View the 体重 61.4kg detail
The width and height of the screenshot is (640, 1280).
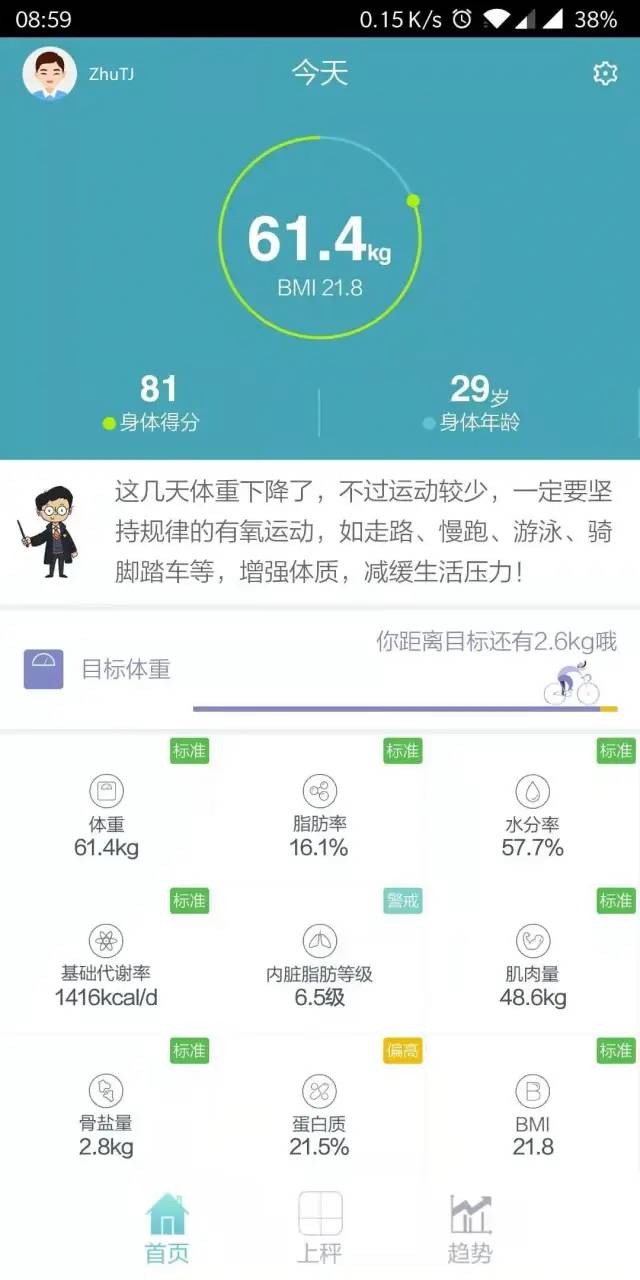pyautogui.click(x=106, y=813)
